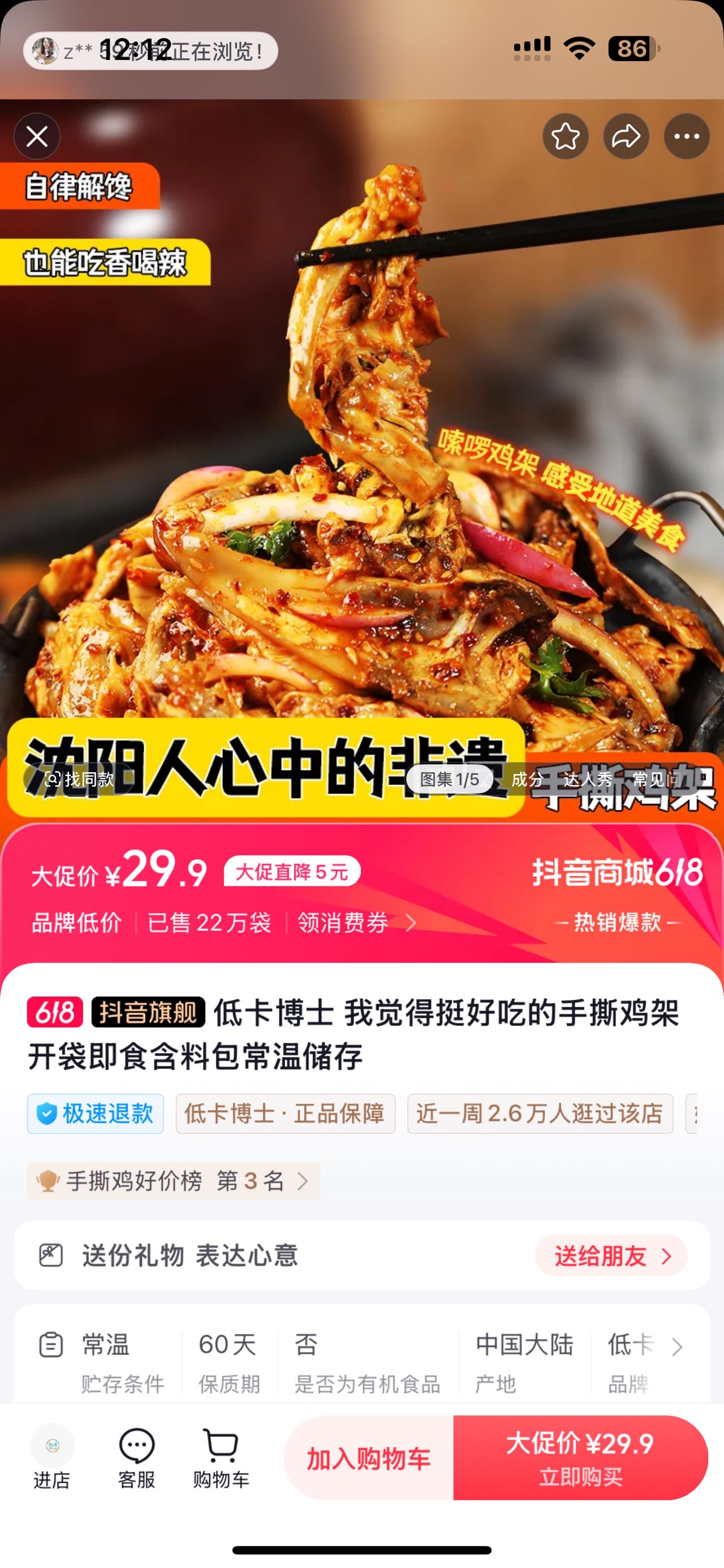Switch to the 达人秀 tab
The image size is (724, 1568).
tap(588, 779)
